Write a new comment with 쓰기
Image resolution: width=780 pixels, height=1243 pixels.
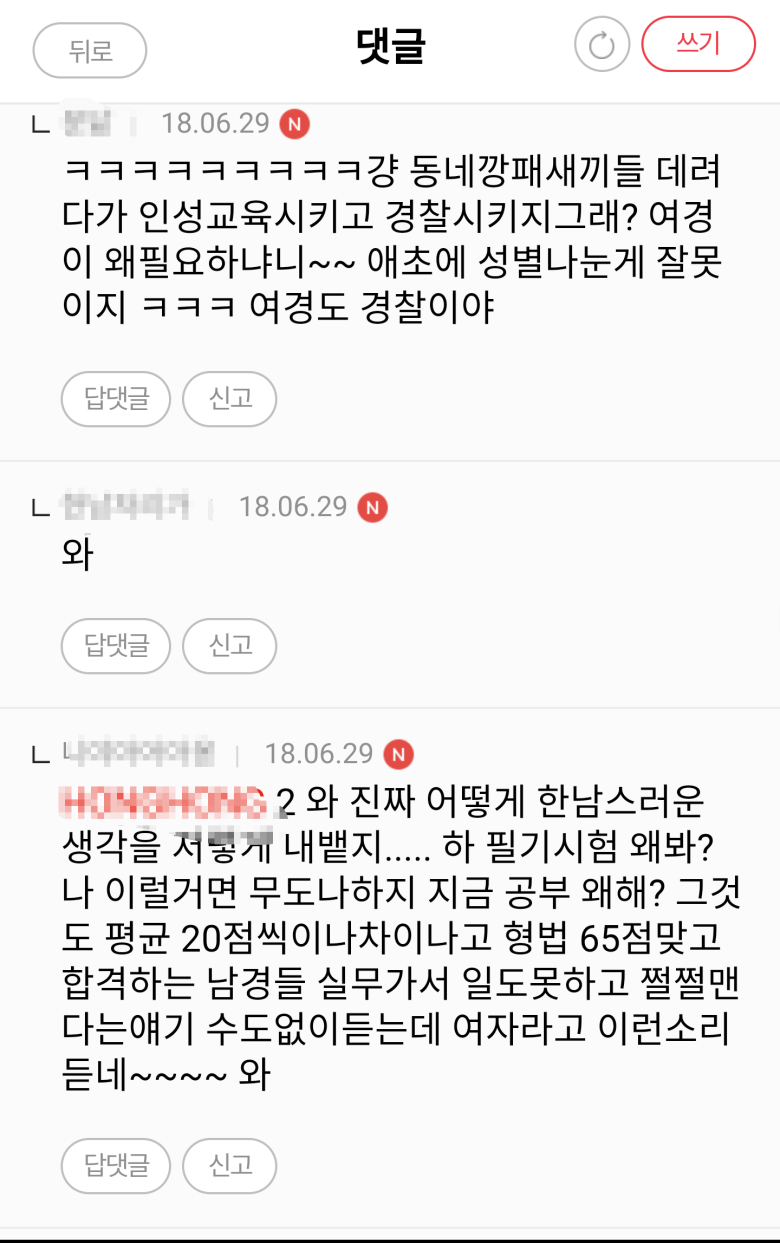[698, 44]
